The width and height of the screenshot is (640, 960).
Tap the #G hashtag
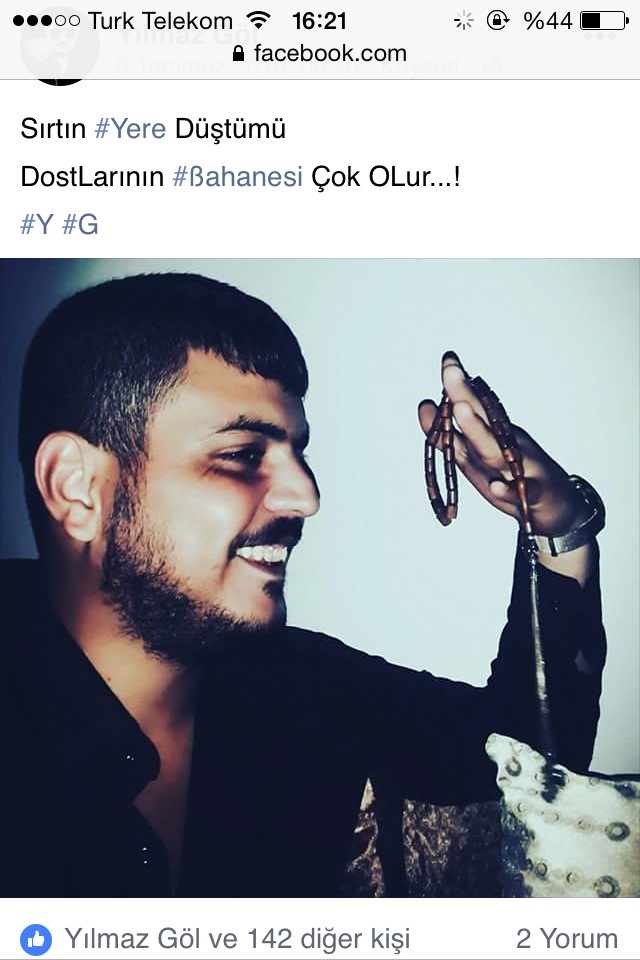pos(80,225)
